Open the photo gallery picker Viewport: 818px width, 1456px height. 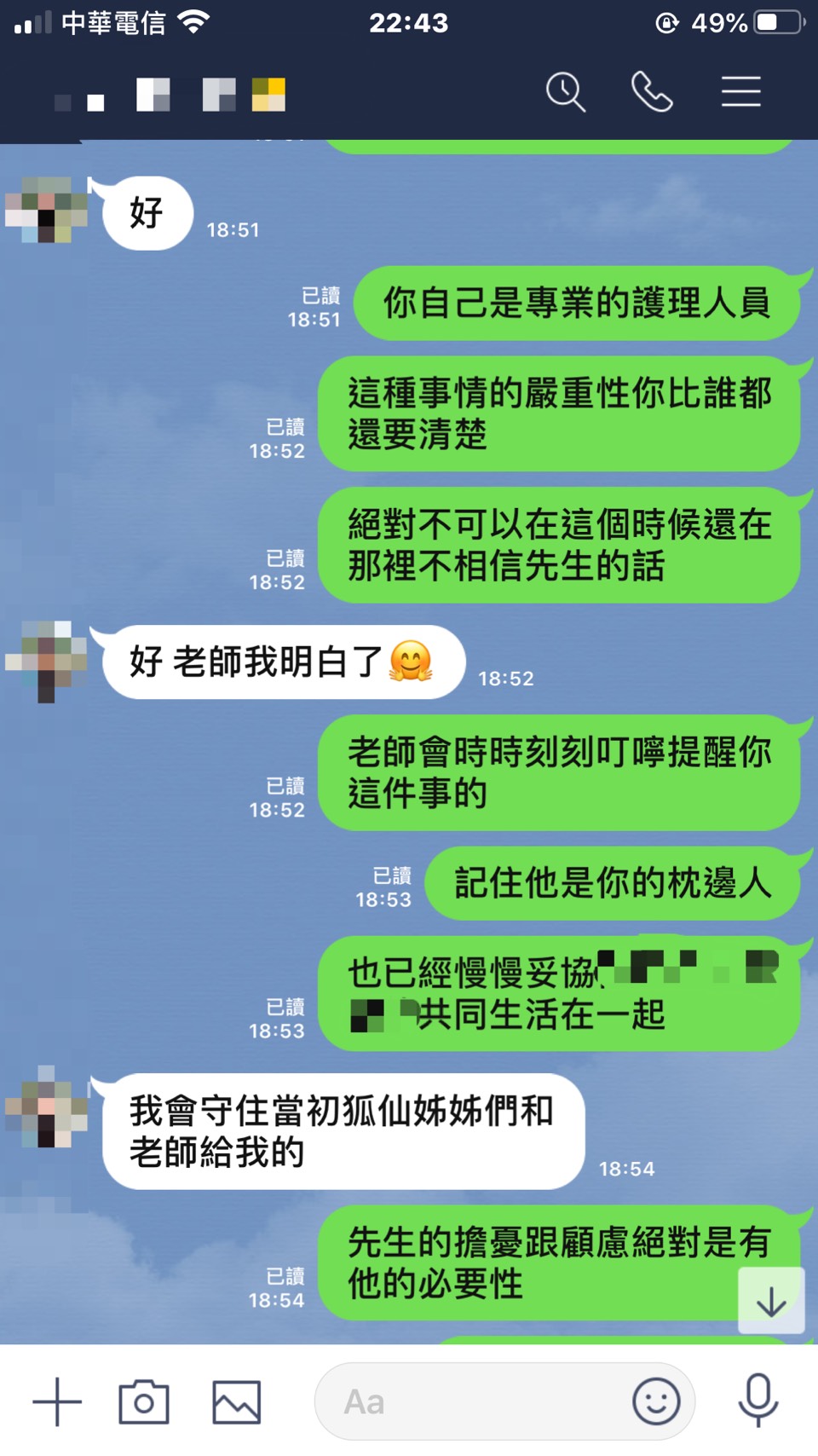point(236,1401)
